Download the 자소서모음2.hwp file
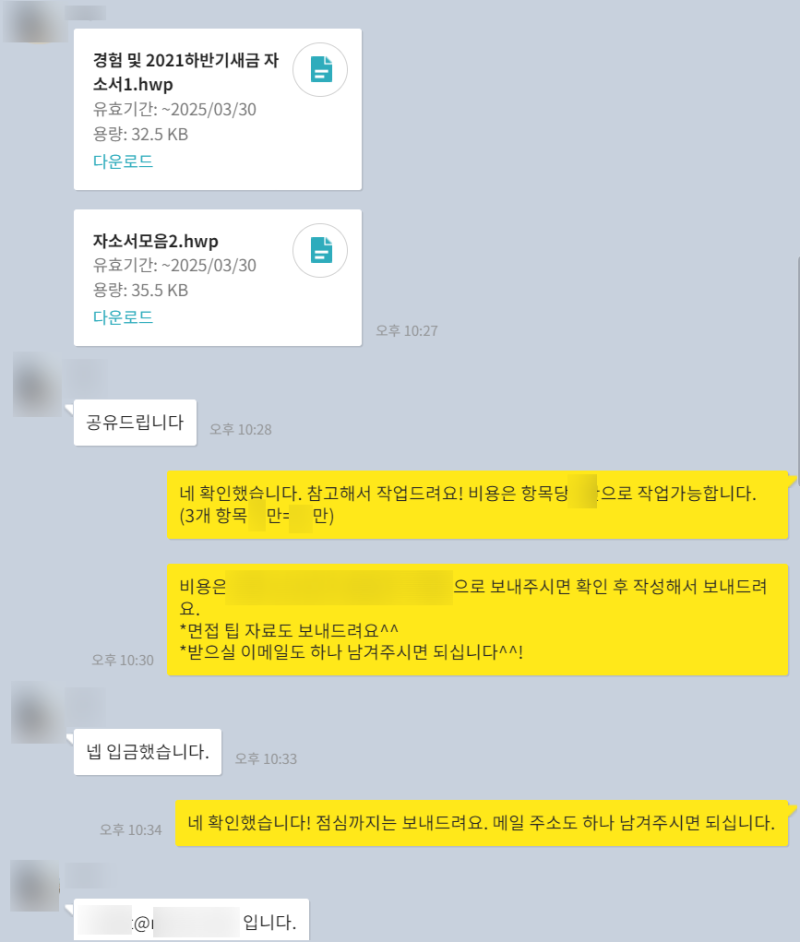Image resolution: width=800 pixels, height=942 pixels. pos(123,317)
